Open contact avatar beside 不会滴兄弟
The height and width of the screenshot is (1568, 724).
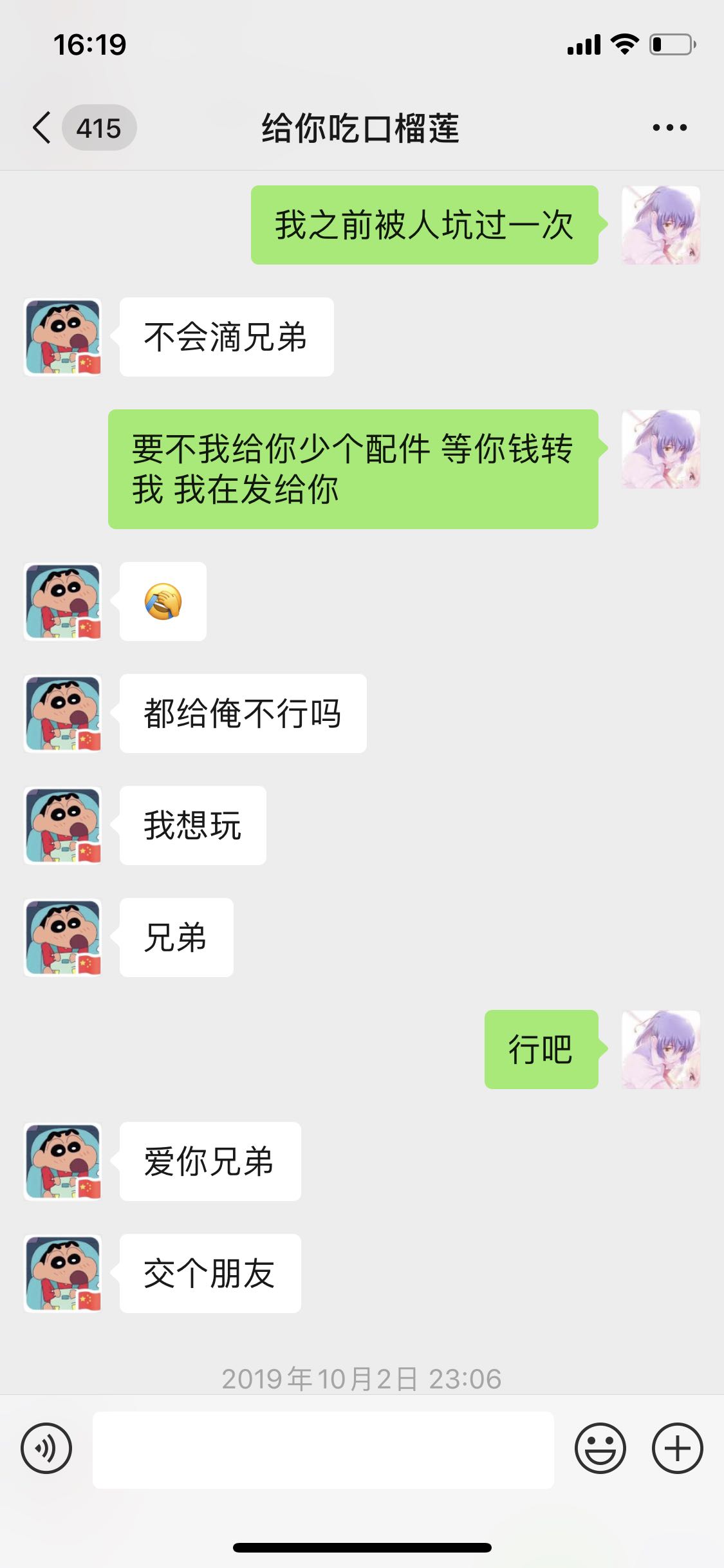coord(63,337)
